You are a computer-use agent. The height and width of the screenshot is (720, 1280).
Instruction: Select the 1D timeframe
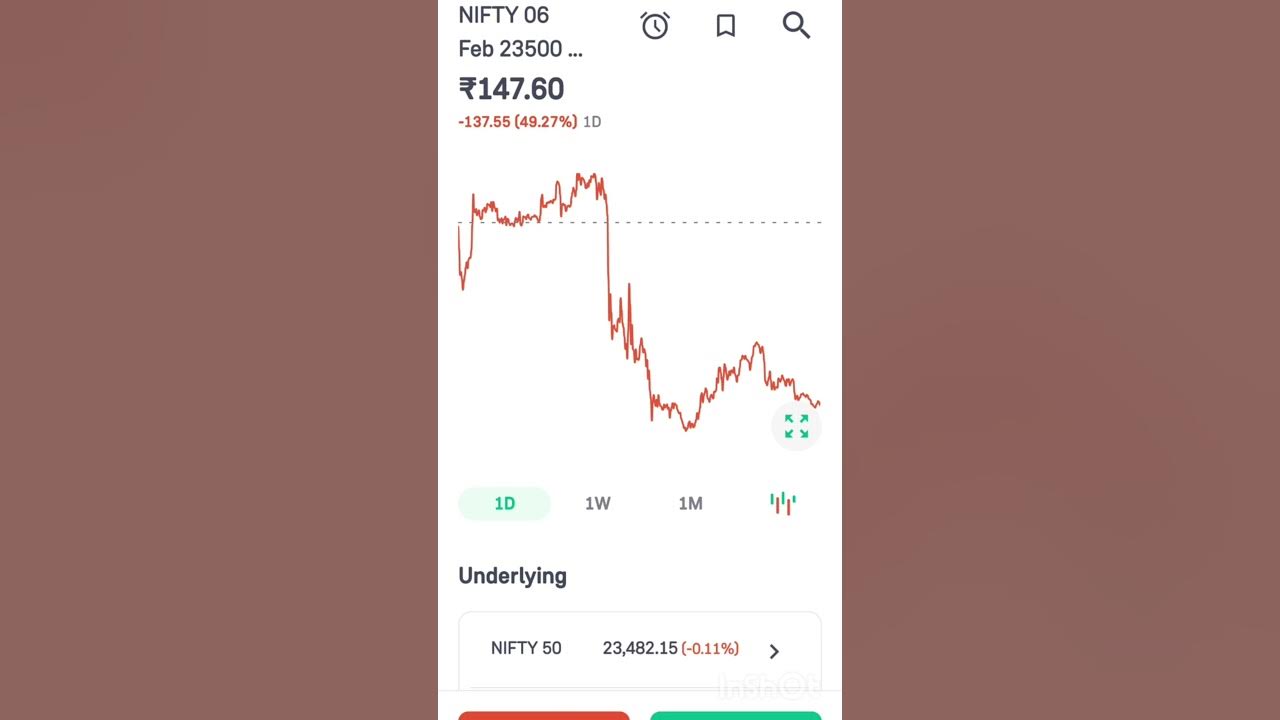click(504, 503)
